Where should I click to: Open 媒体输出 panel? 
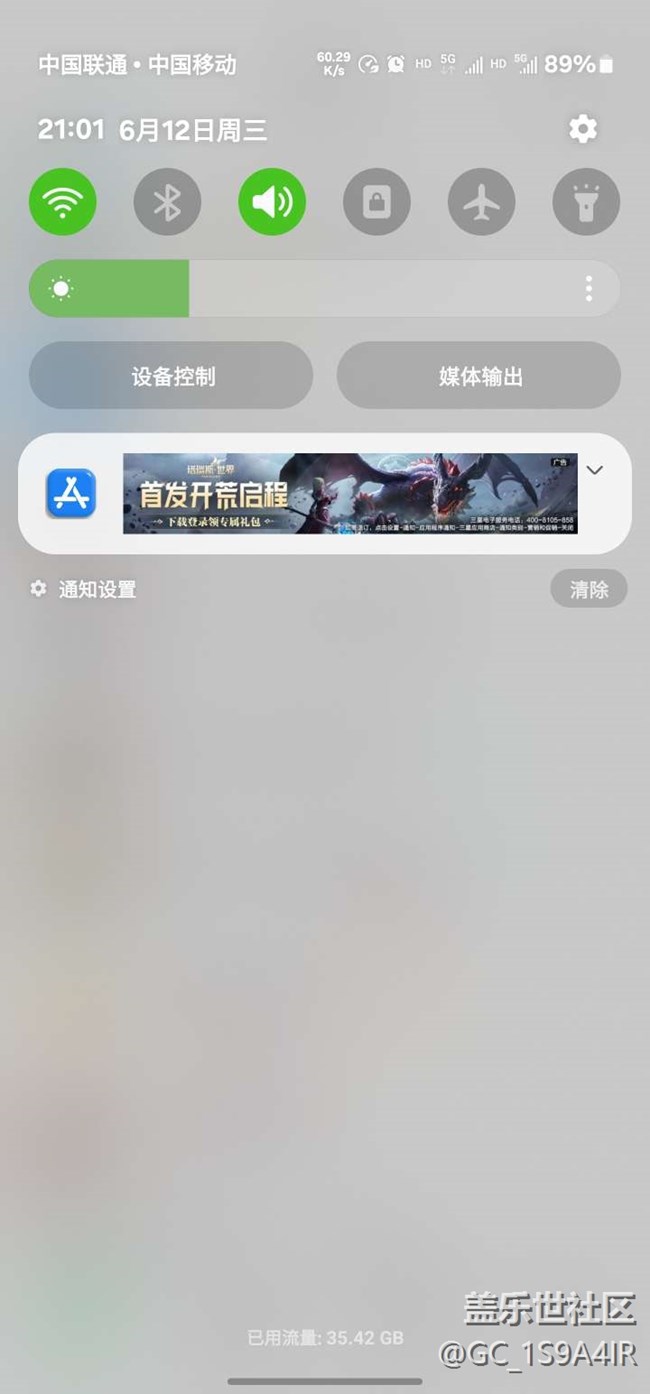[x=479, y=376]
